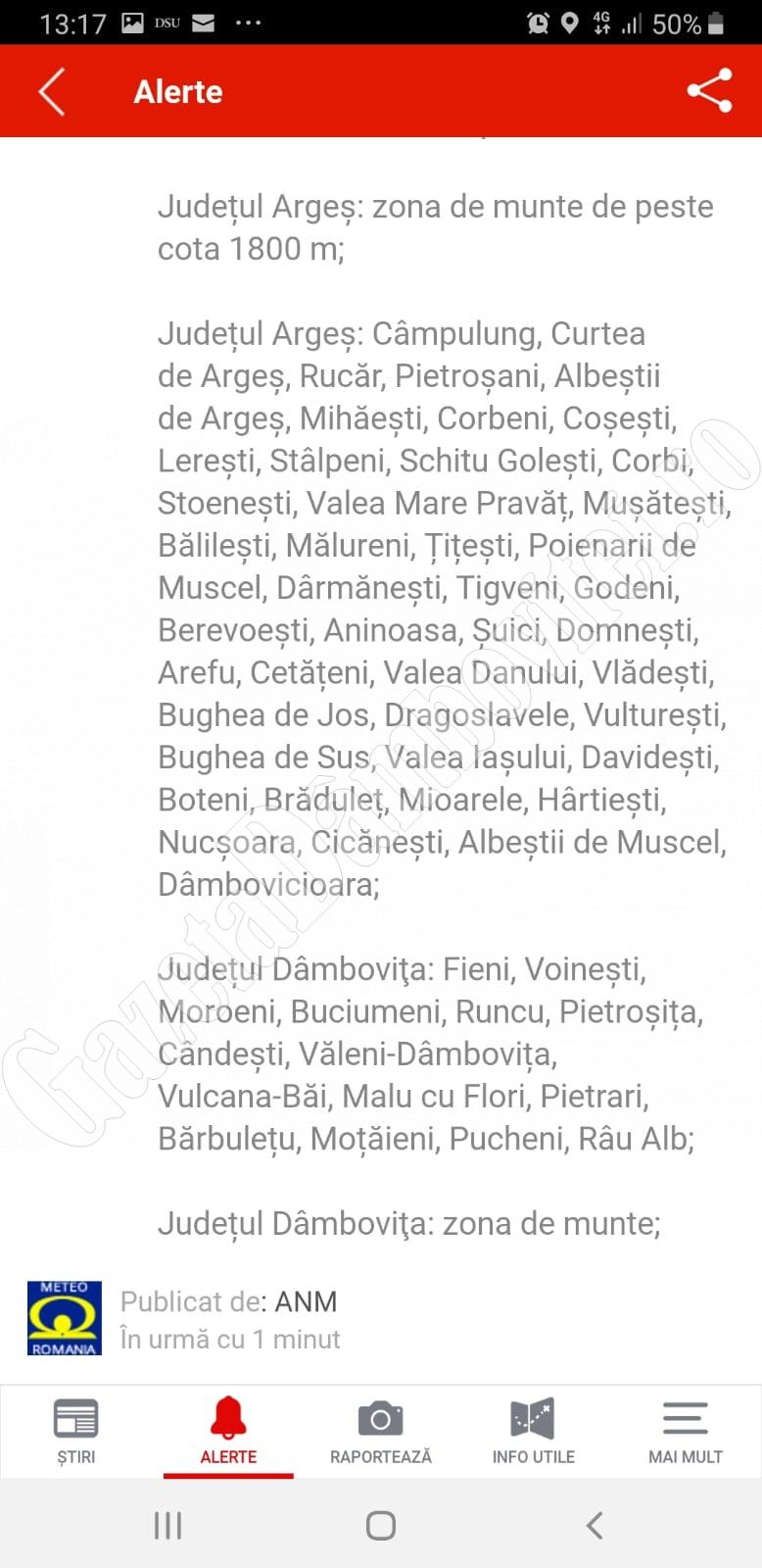Switch to the Știri tab

pos(76,1431)
